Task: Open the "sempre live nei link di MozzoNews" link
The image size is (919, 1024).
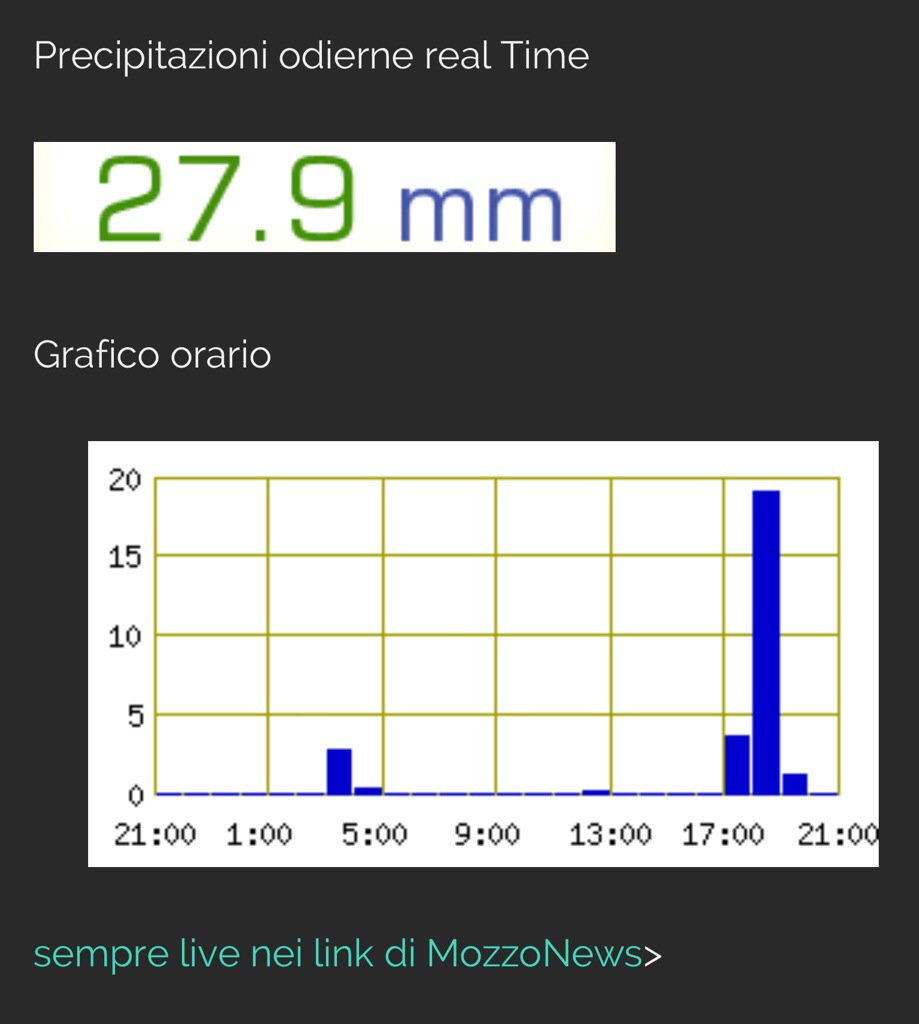Action: click(337, 954)
